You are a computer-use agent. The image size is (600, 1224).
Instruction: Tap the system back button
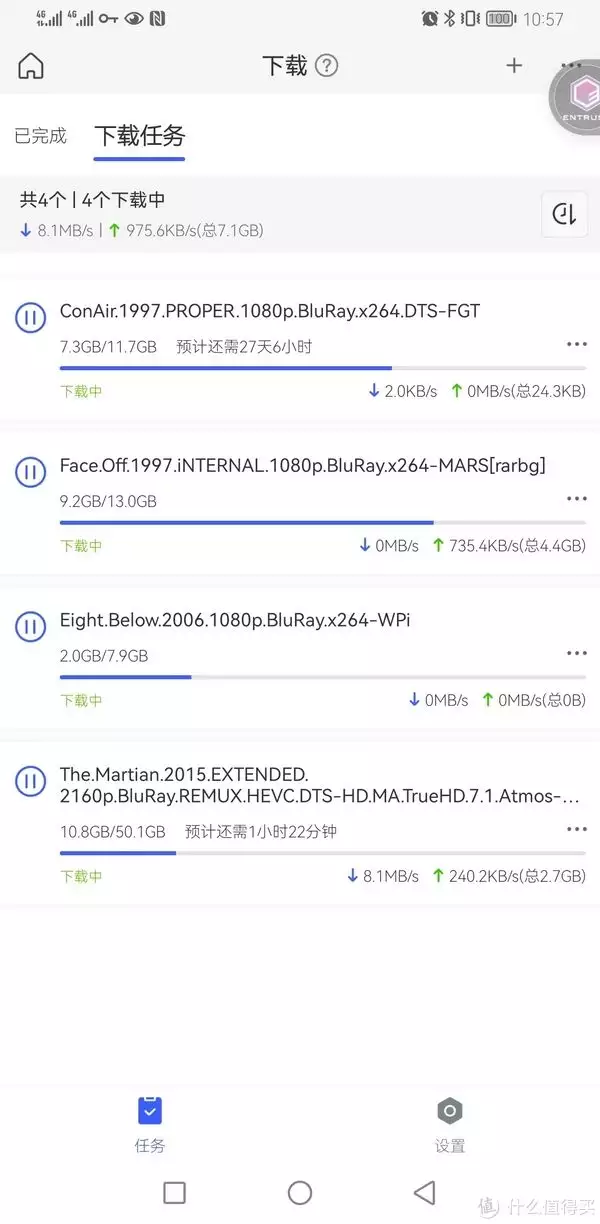(425, 1192)
